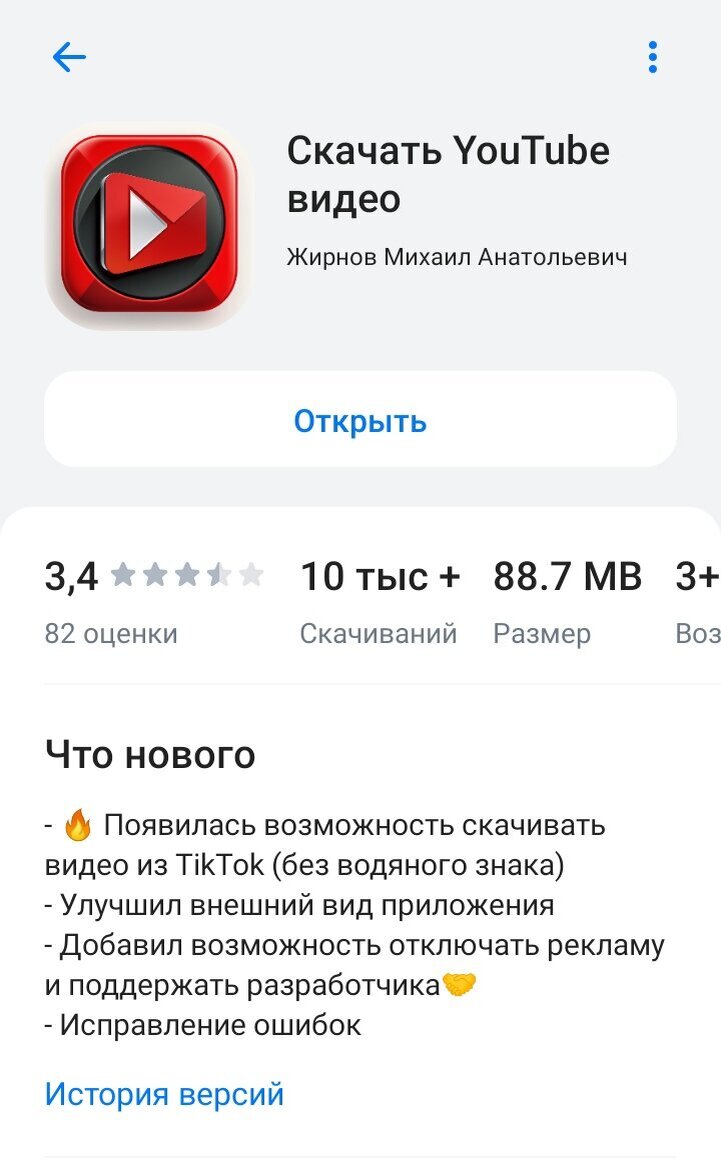721x1165 pixels.
Task: Open the app with the Открыть button
Action: pos(360,419)
